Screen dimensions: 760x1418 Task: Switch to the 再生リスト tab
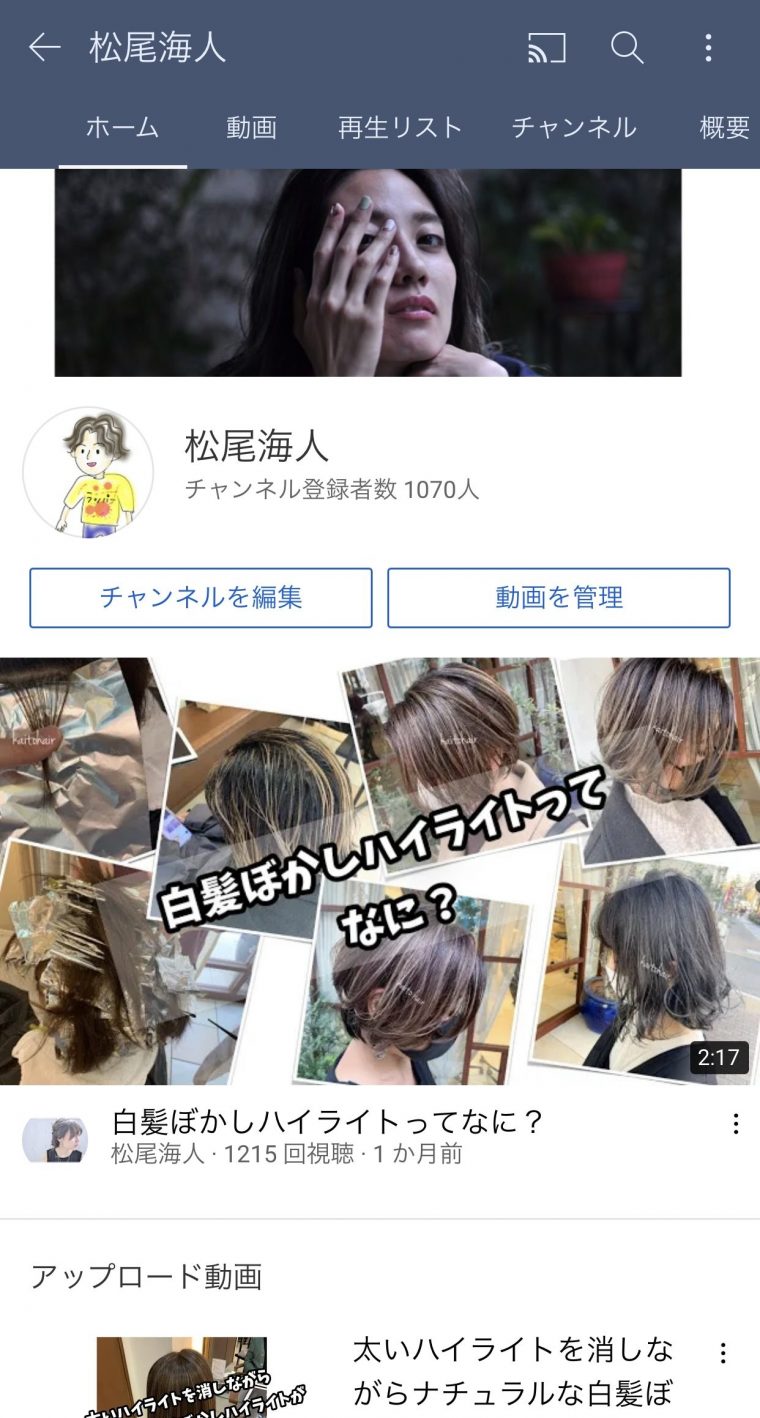400,128
